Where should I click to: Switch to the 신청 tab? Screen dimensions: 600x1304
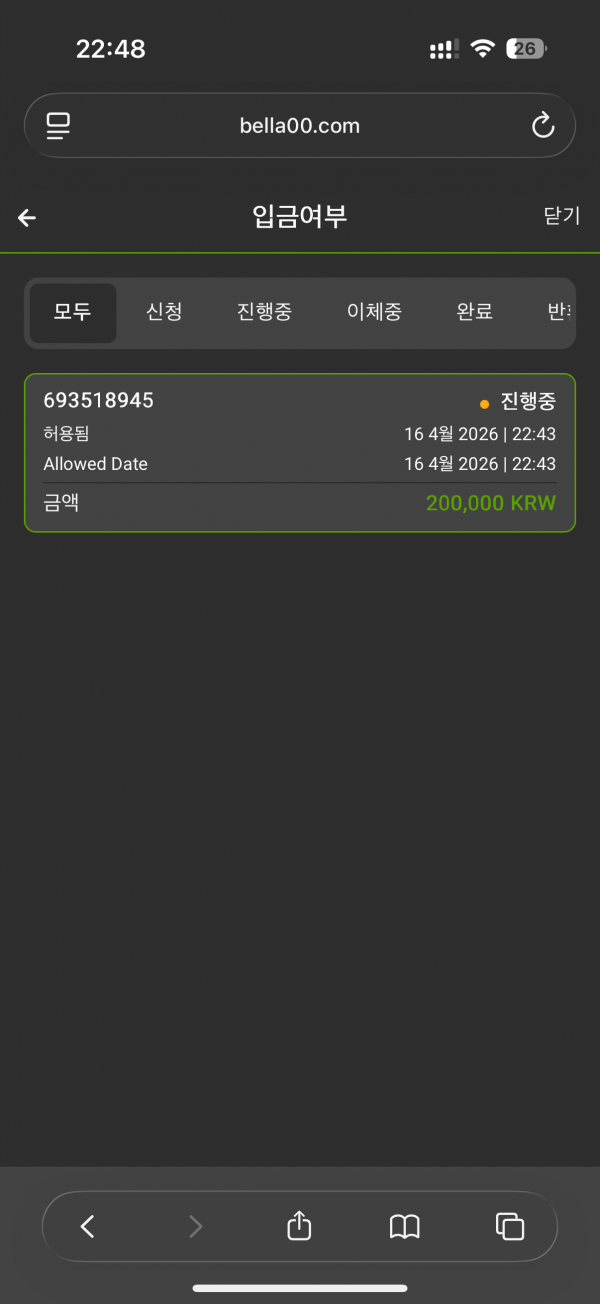(164, 312)
